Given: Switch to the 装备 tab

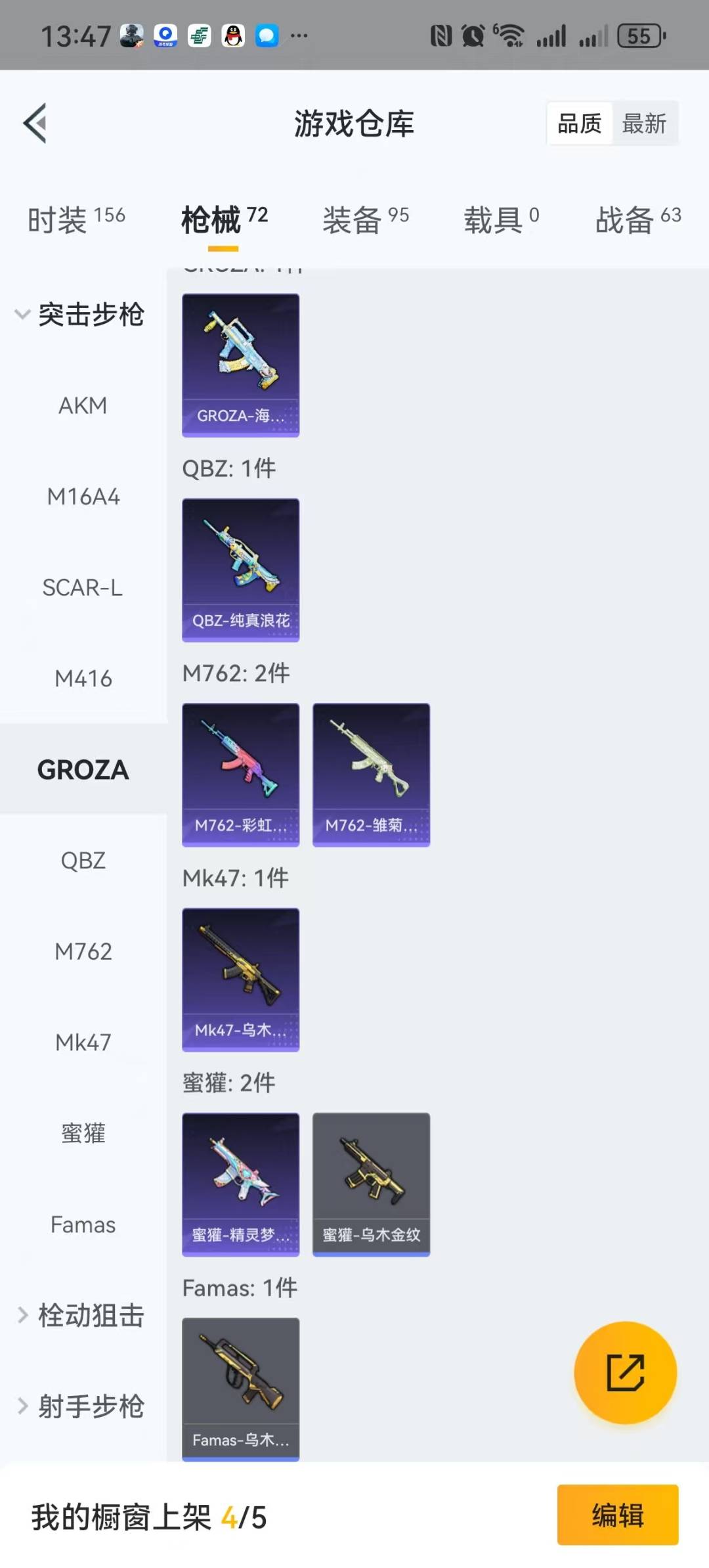Looking at the screenshot, I should [x=365, y=219].
